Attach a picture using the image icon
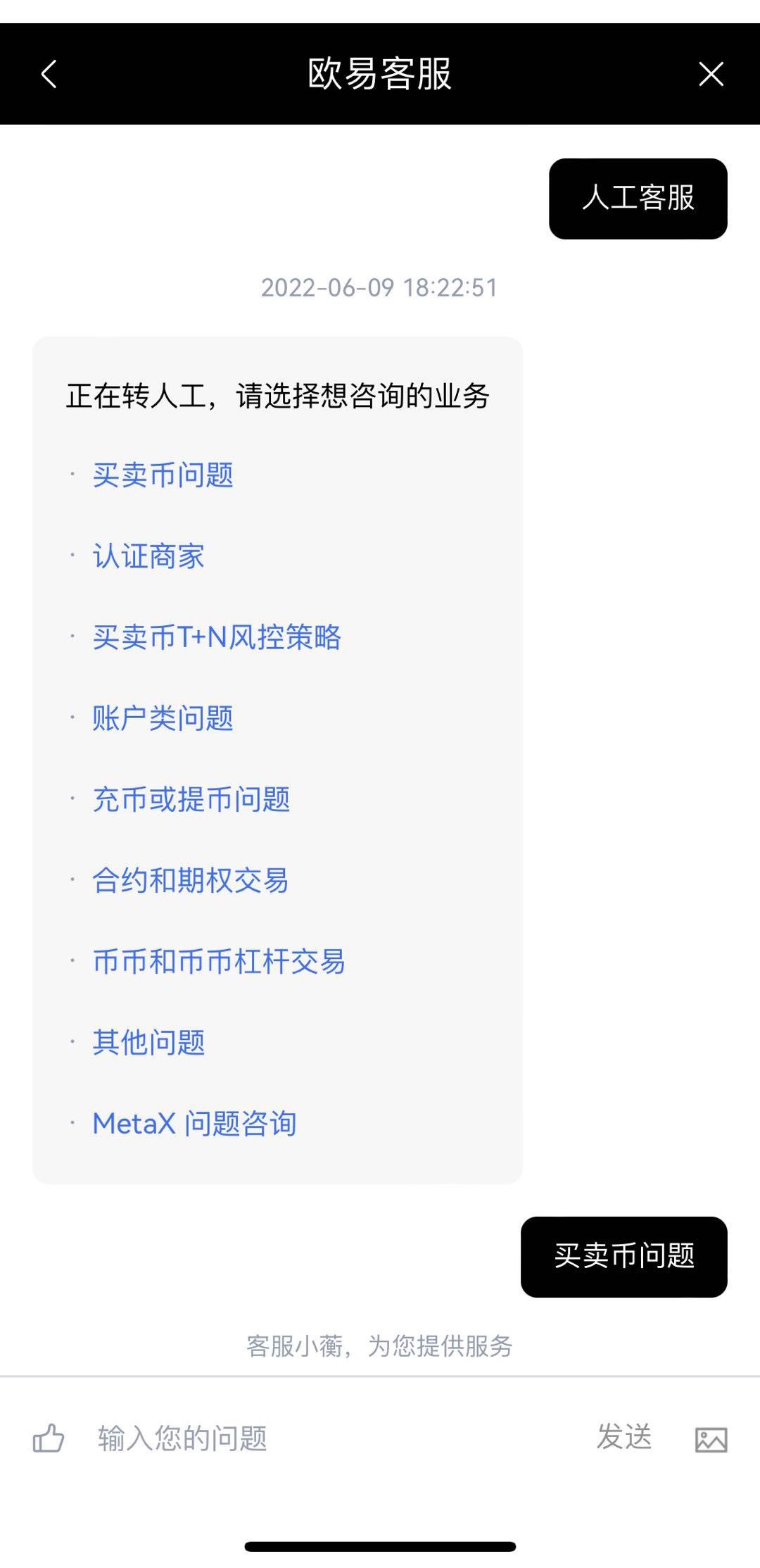The height and width of the screenshot is (1568, 760). (x=711, y=1439)
